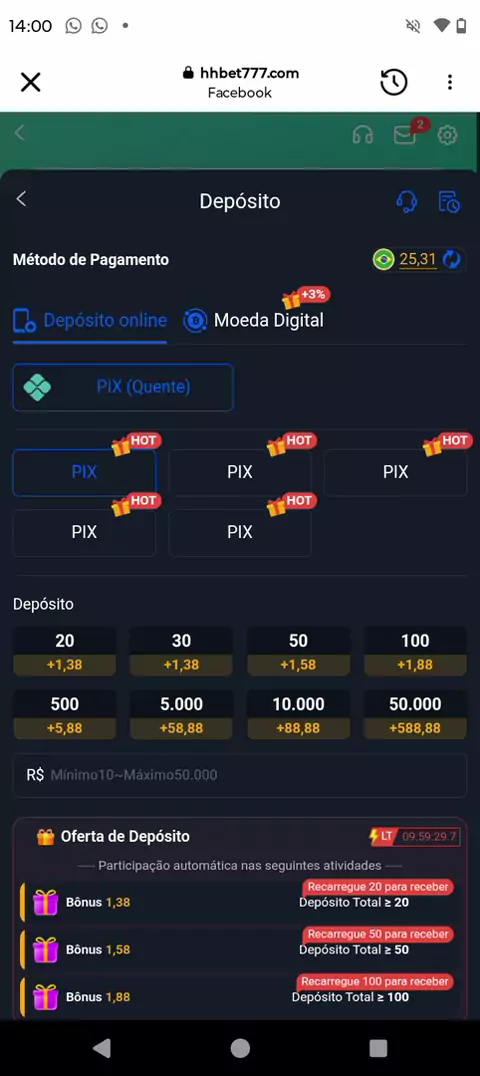
Task: Tap Recarregue 50 para receber
Action: pos(378,934)
